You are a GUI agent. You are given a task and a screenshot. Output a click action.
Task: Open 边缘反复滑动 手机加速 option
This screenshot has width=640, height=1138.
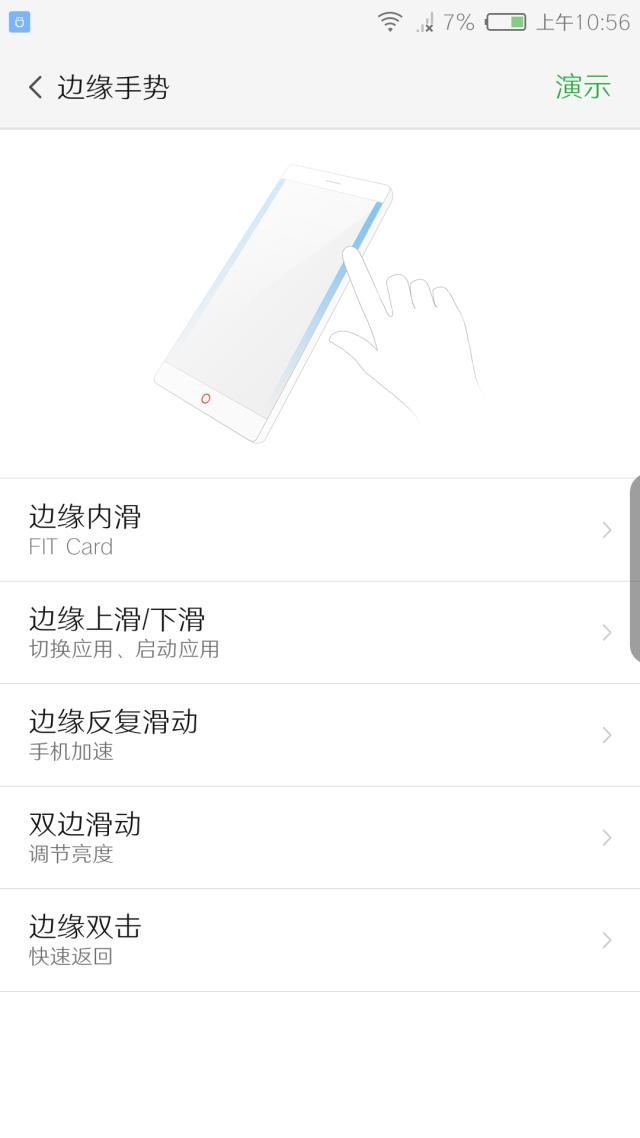tap(320, 735)
